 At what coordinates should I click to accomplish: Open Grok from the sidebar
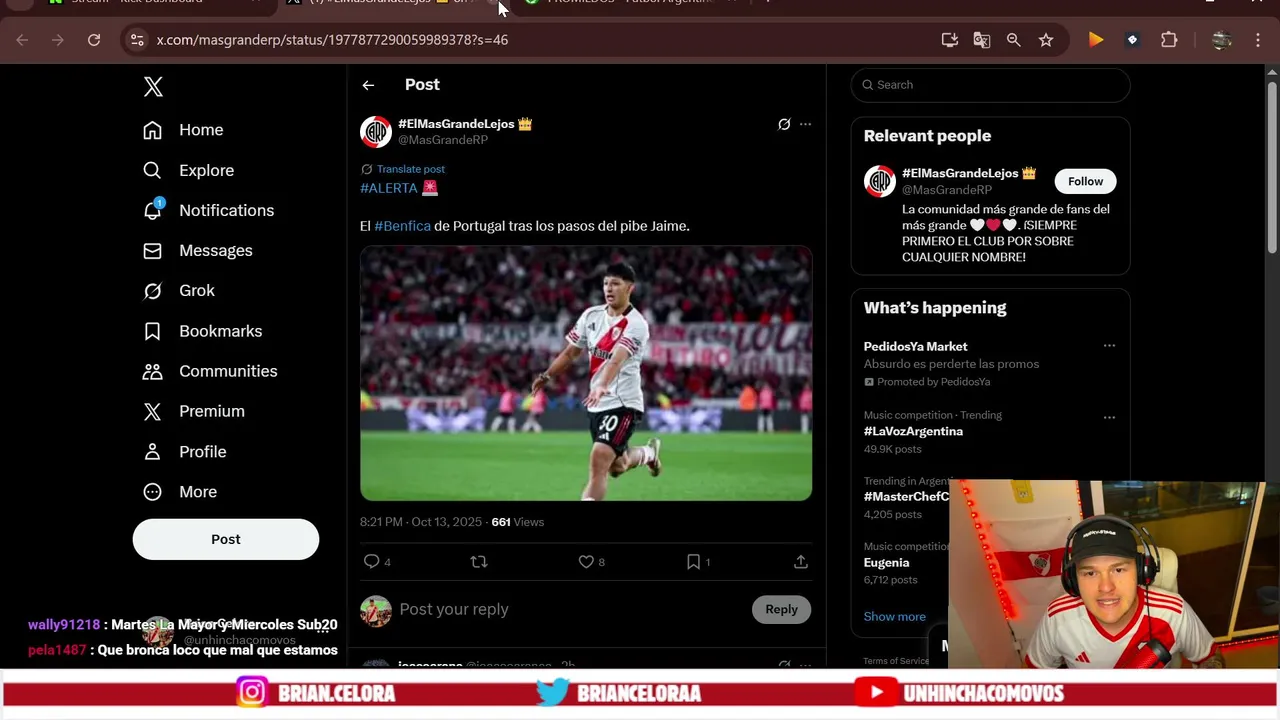(x=196, y=290)
